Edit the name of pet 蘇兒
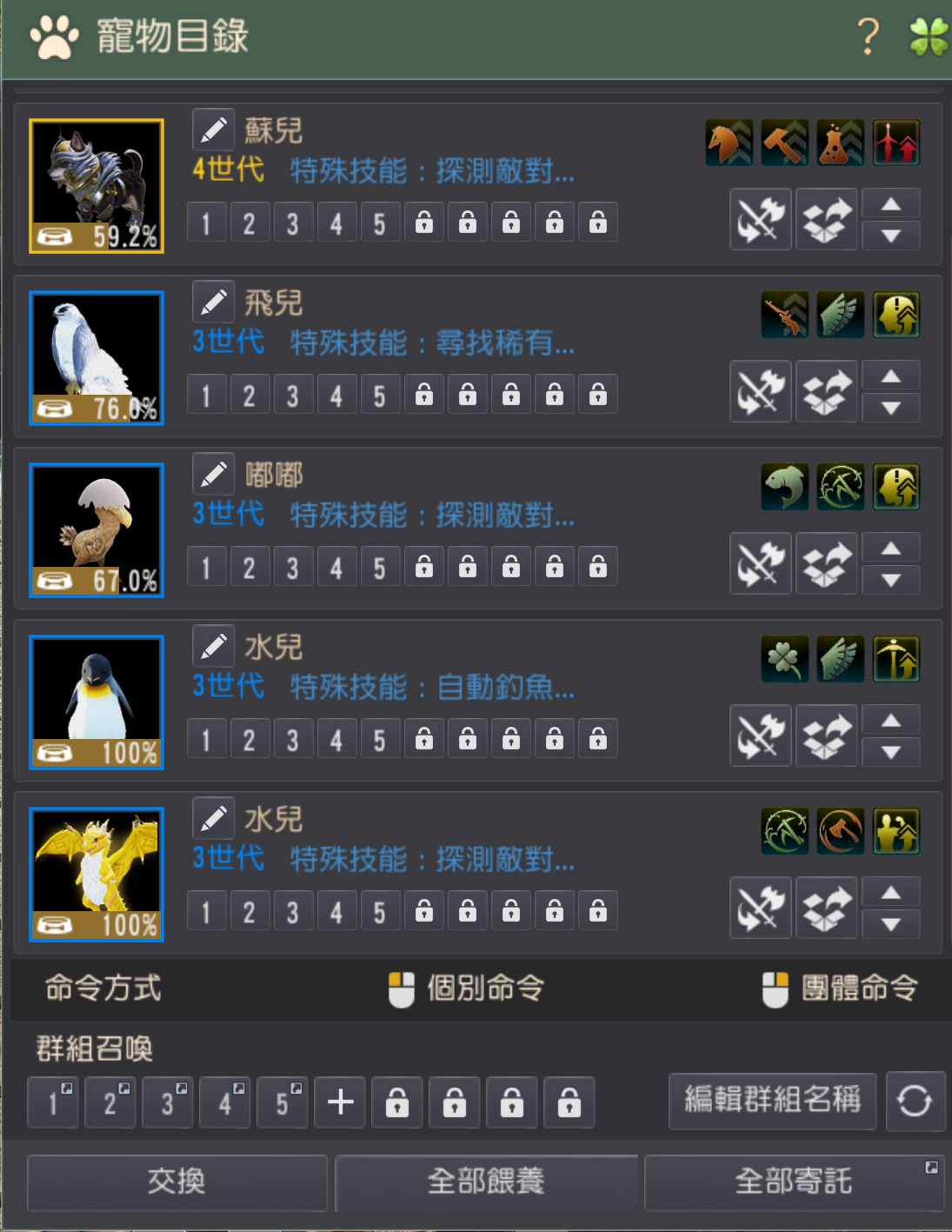 point(213,130)
